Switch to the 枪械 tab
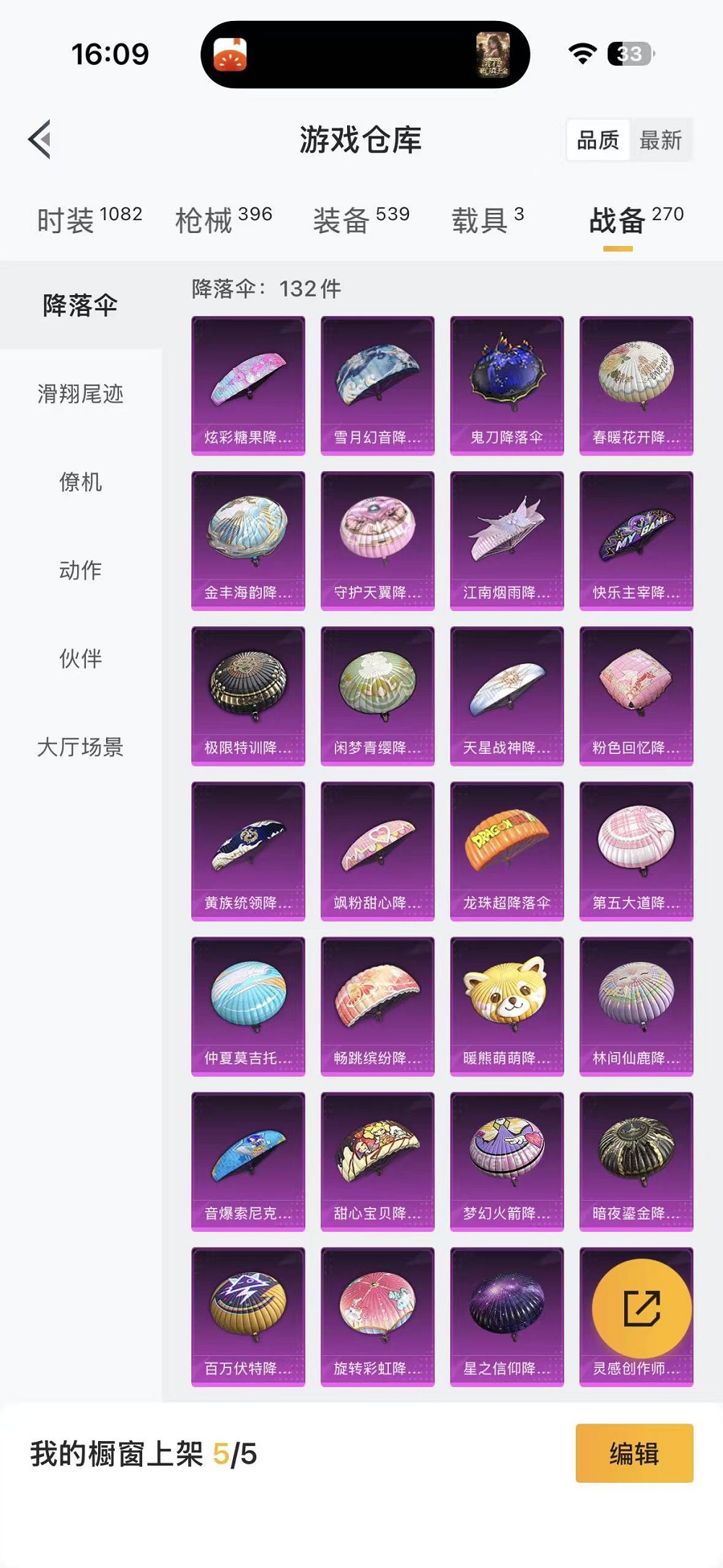 224,219
